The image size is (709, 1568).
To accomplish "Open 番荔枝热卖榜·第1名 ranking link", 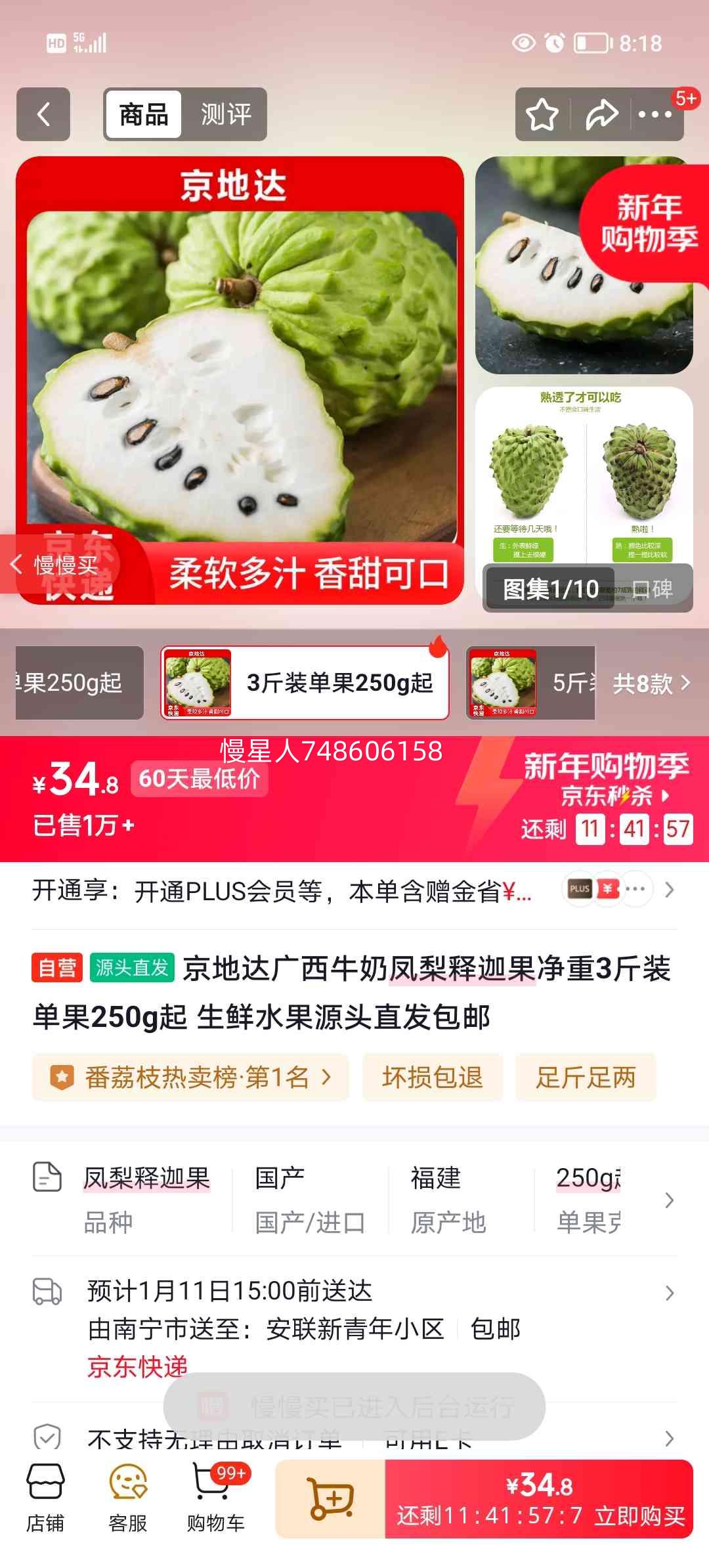I will pos(190,1077).
